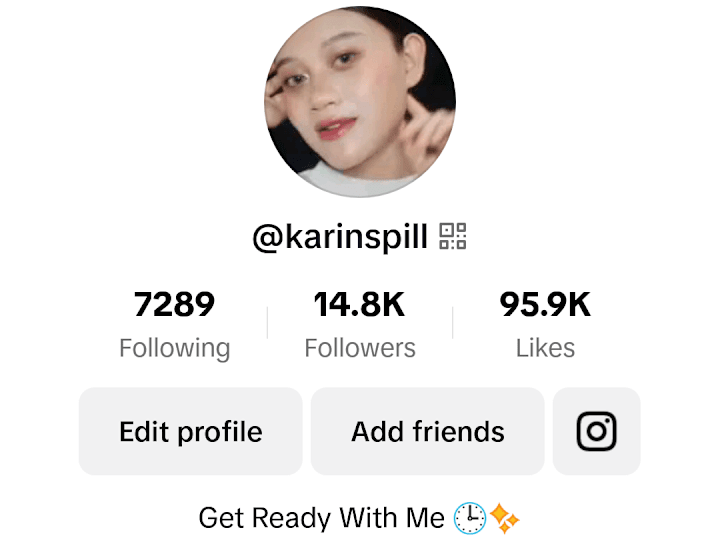Tap the Add friends button
720x540 pixels.
(x=427, y=432)
